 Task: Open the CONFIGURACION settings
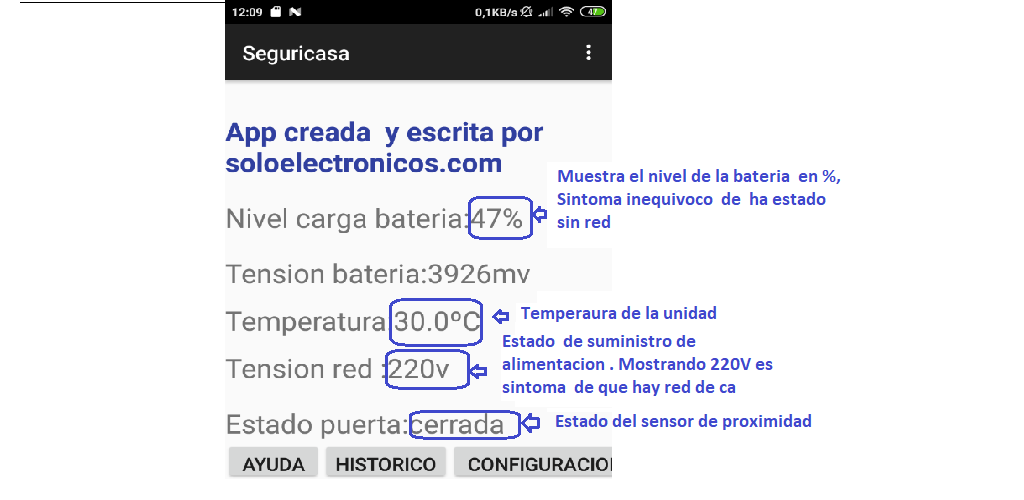click(535, 464)
